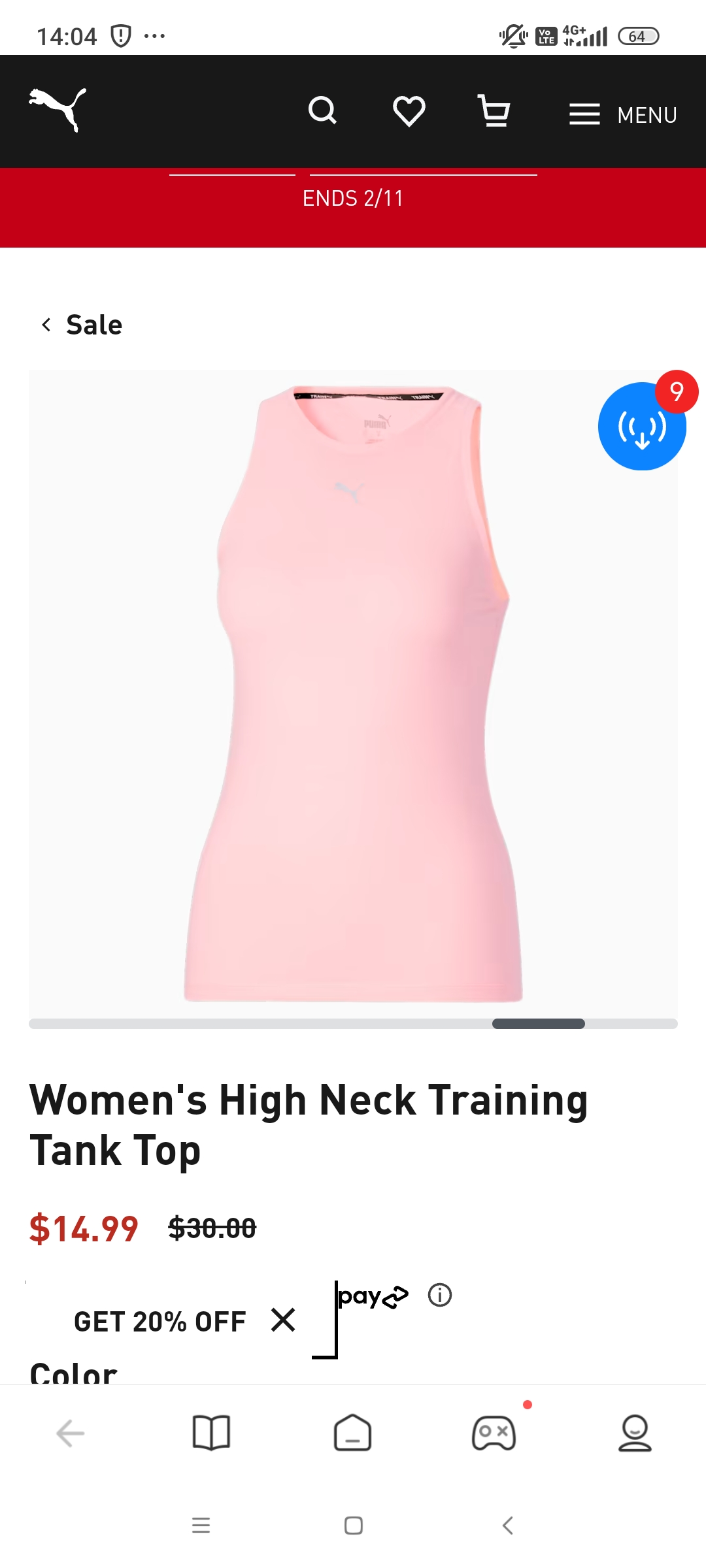Open the MENU drawer
Image resolution: width=706 pixels, height=1568 pixels.
pyautogui.click(x=623, y=115)
